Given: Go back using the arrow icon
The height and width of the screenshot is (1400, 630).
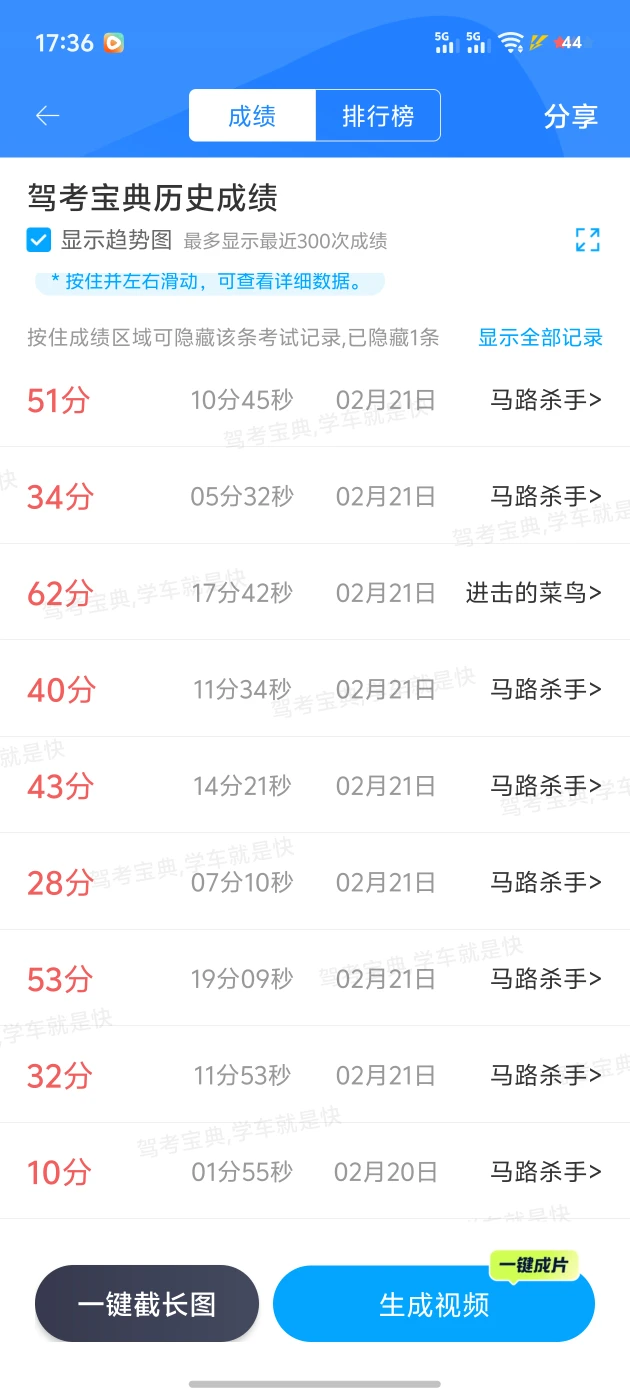Looking at the screenshot, I should [48, 116].
